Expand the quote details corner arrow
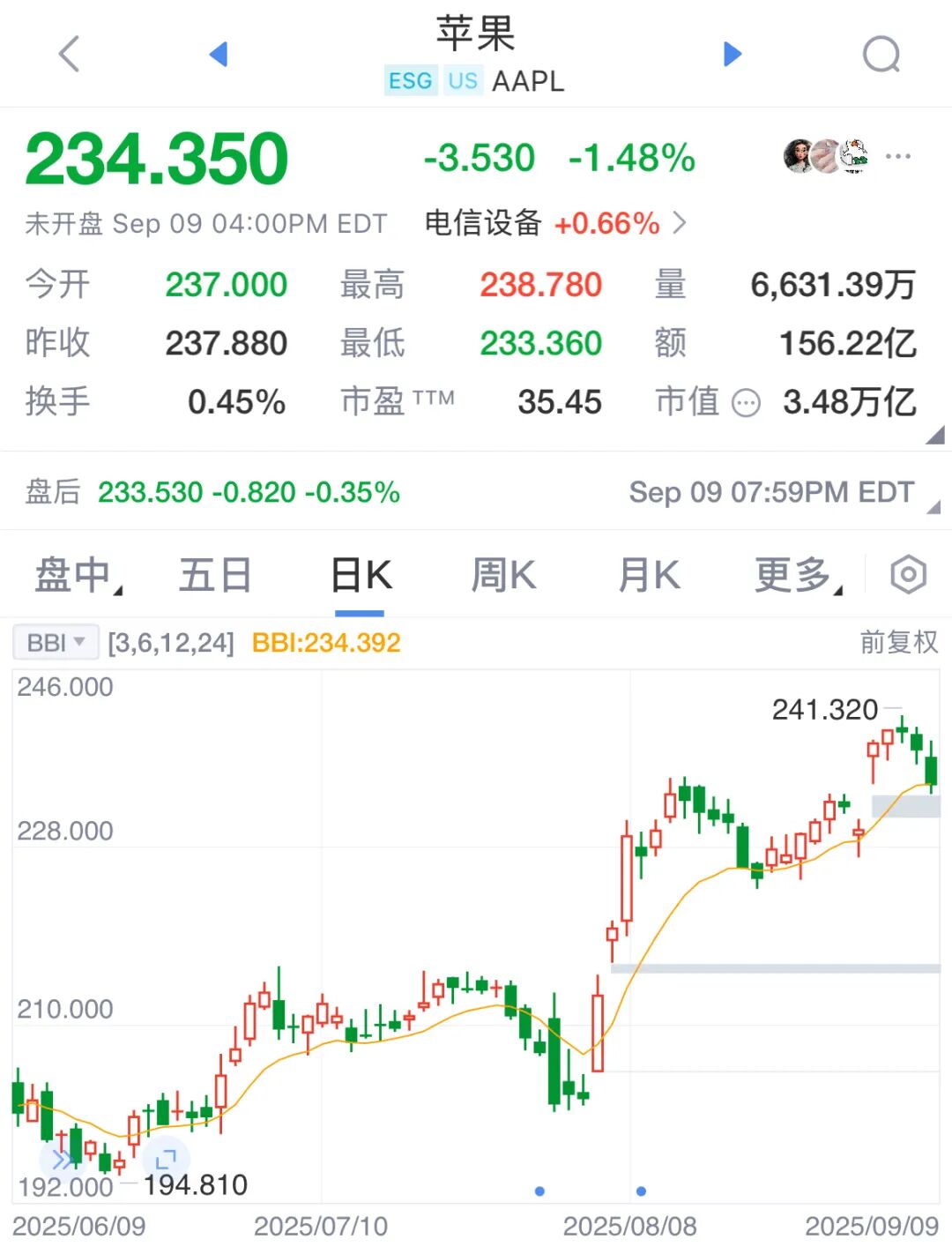 (934, 435)
